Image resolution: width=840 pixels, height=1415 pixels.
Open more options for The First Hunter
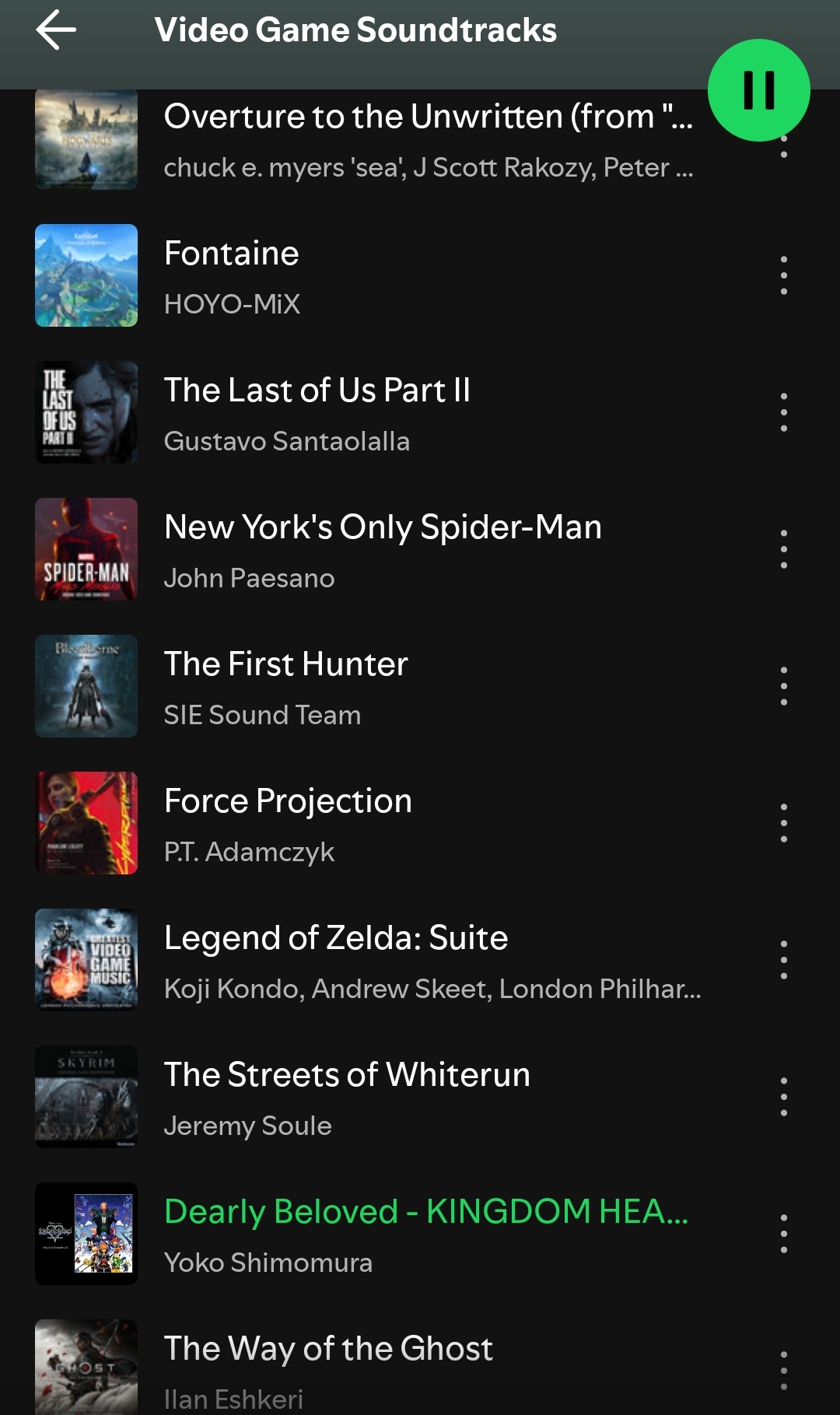pyautogui.click(x=783, y=686)
